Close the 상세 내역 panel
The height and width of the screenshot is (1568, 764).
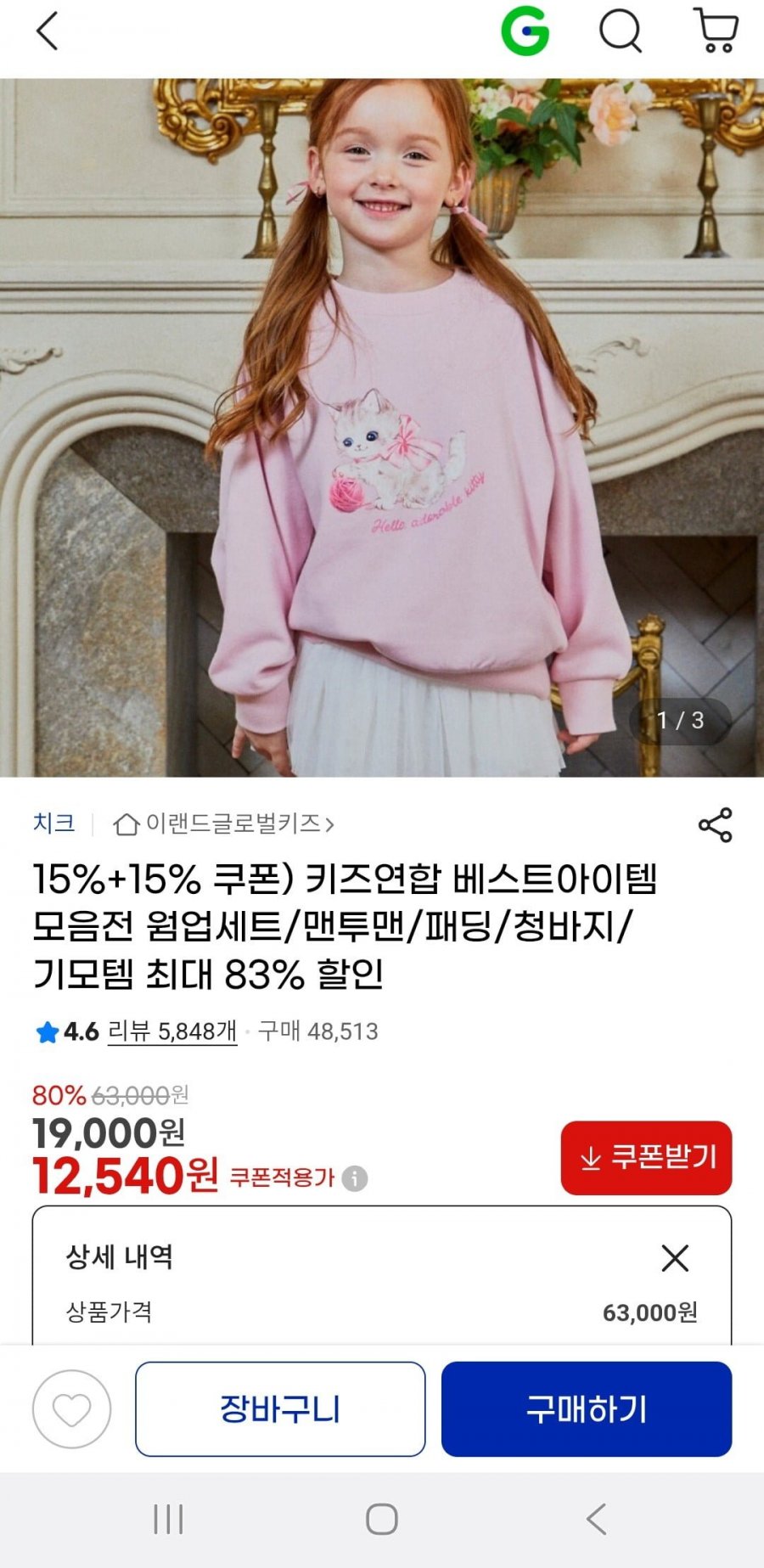point(675,1257)
